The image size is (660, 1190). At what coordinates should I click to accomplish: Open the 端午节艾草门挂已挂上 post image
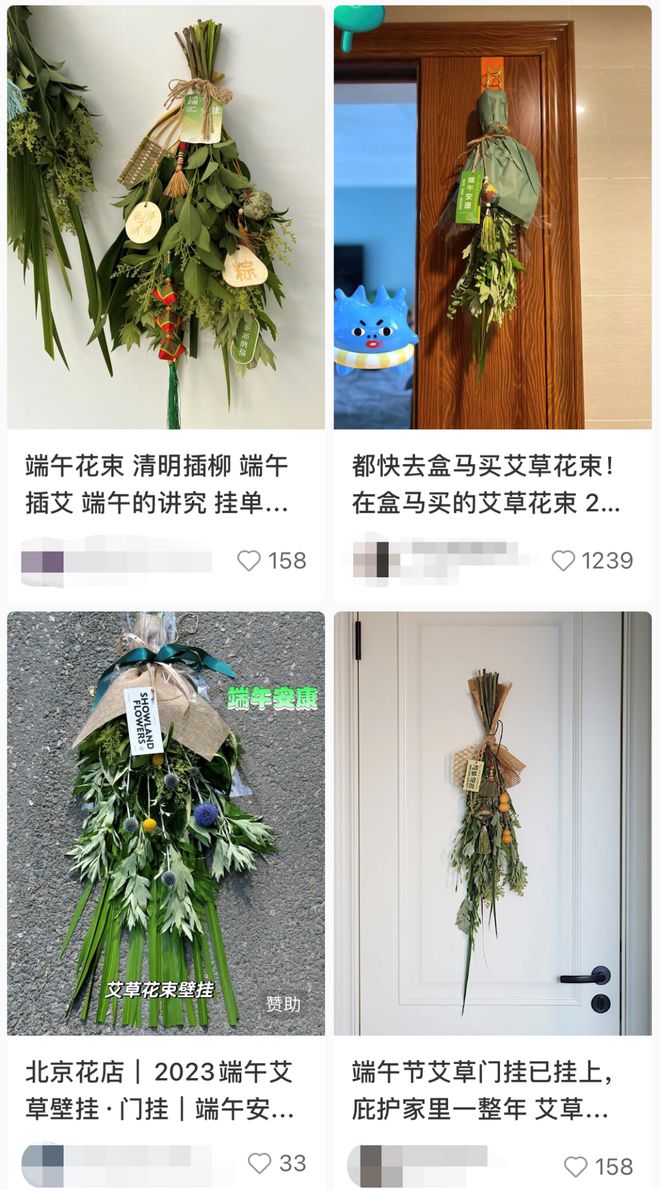click(492, 823)
